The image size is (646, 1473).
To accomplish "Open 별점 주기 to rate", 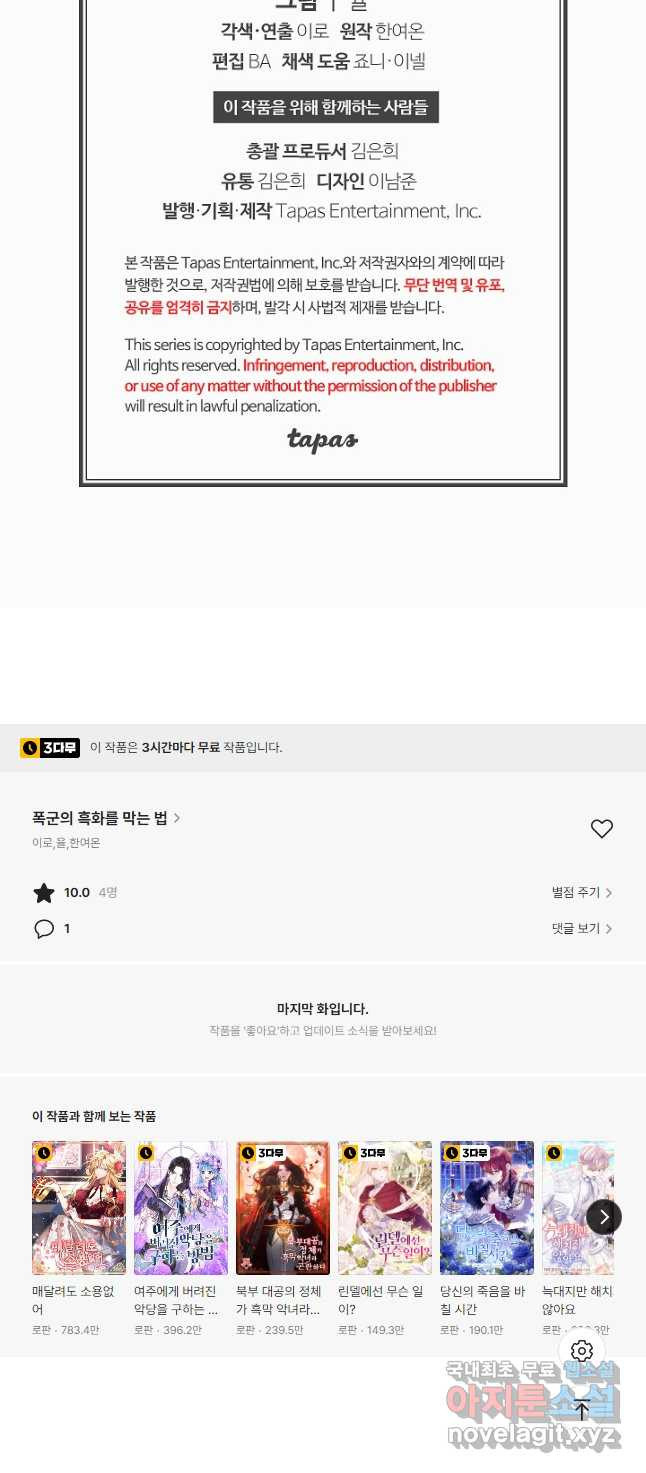I will pyautogui.click(x=582, y=892).
